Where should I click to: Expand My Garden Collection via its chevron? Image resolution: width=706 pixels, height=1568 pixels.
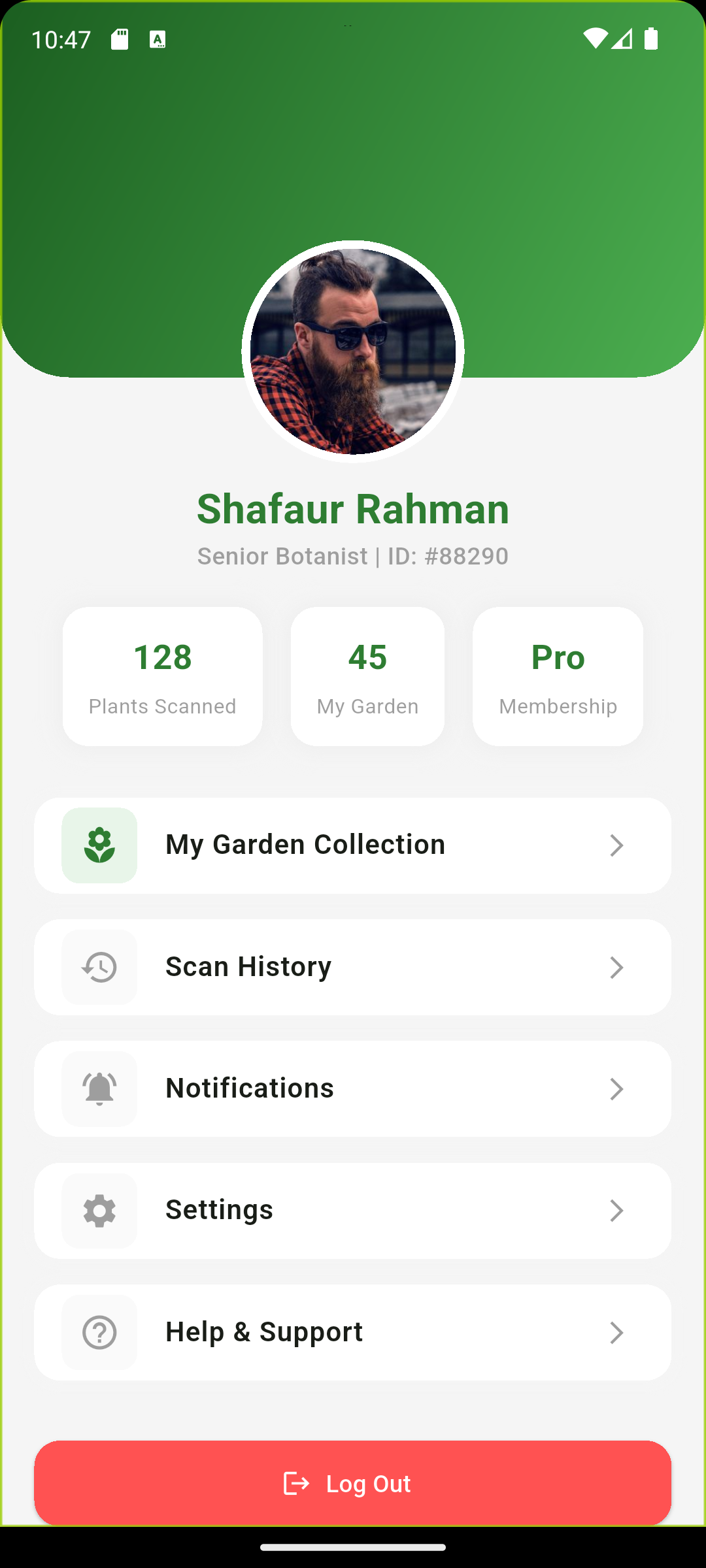point(617,845)
